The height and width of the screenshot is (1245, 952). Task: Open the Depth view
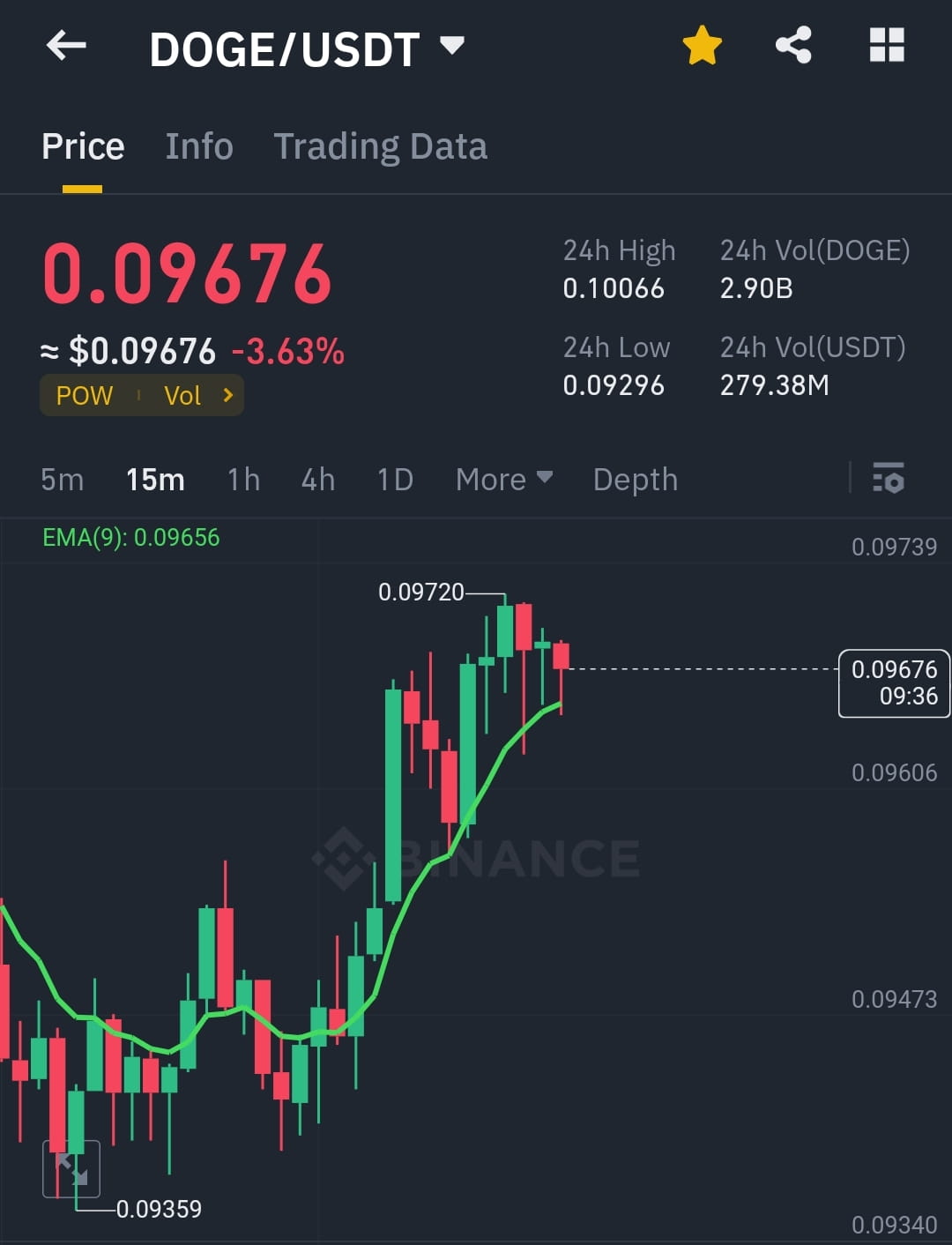635,479
